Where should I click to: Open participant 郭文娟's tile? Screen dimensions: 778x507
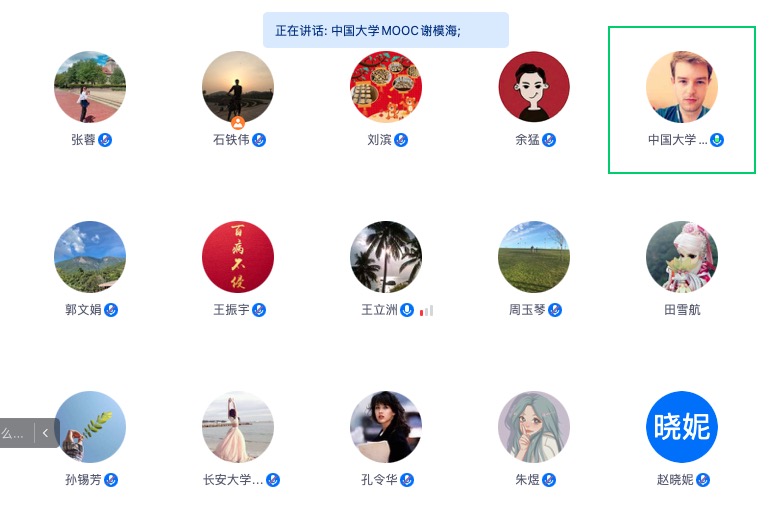coord(90,257)
